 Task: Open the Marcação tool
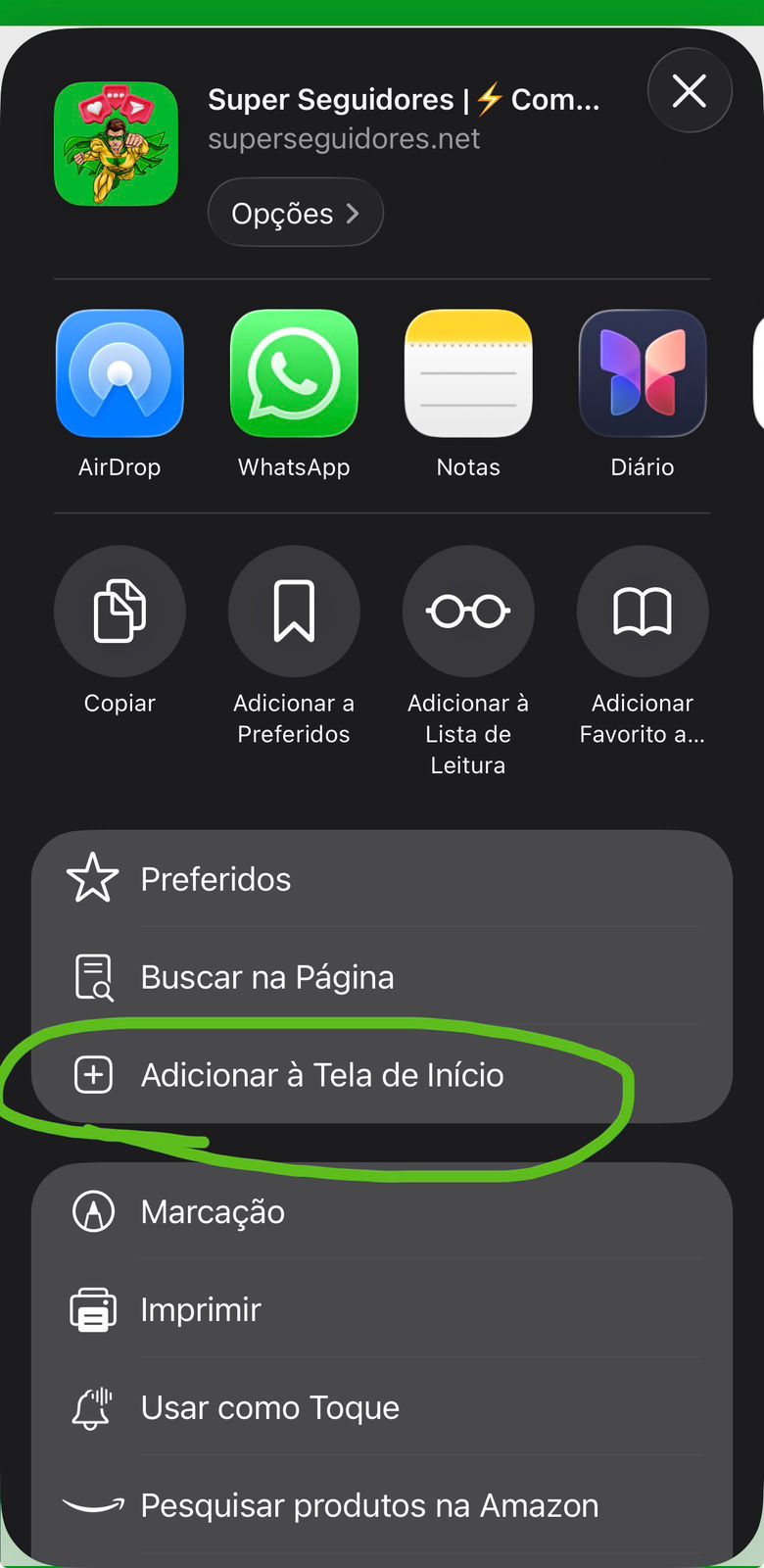[x=382, y=1212]
